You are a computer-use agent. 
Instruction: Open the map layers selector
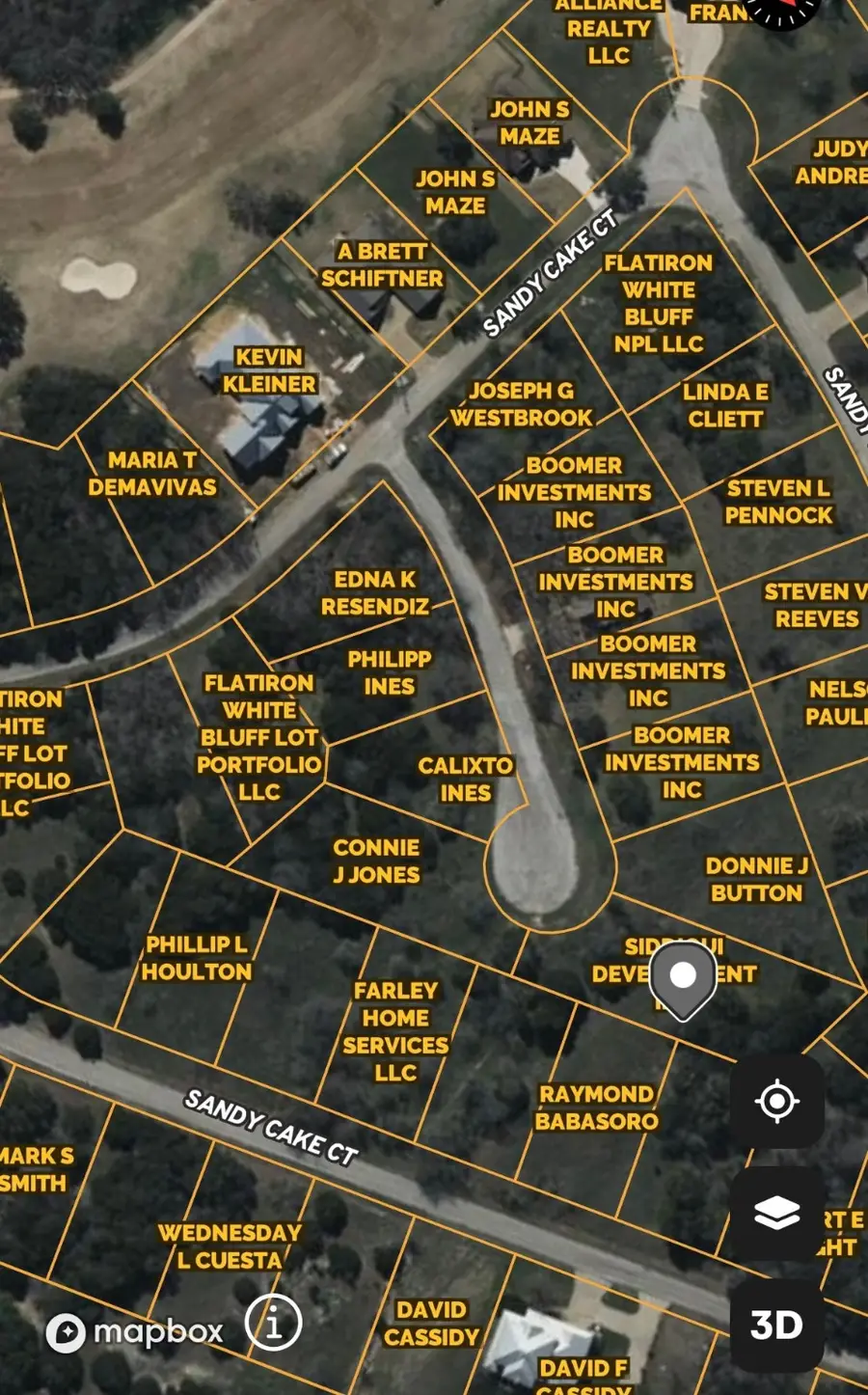tap(776, 1214)
